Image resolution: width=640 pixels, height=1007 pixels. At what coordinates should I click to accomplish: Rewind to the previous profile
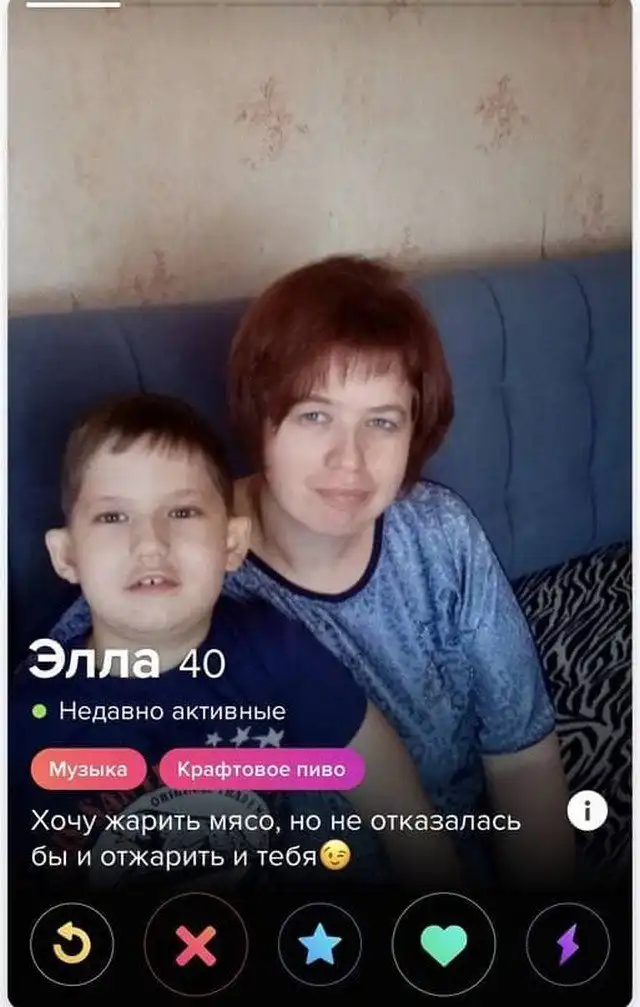tap(71, 943)
